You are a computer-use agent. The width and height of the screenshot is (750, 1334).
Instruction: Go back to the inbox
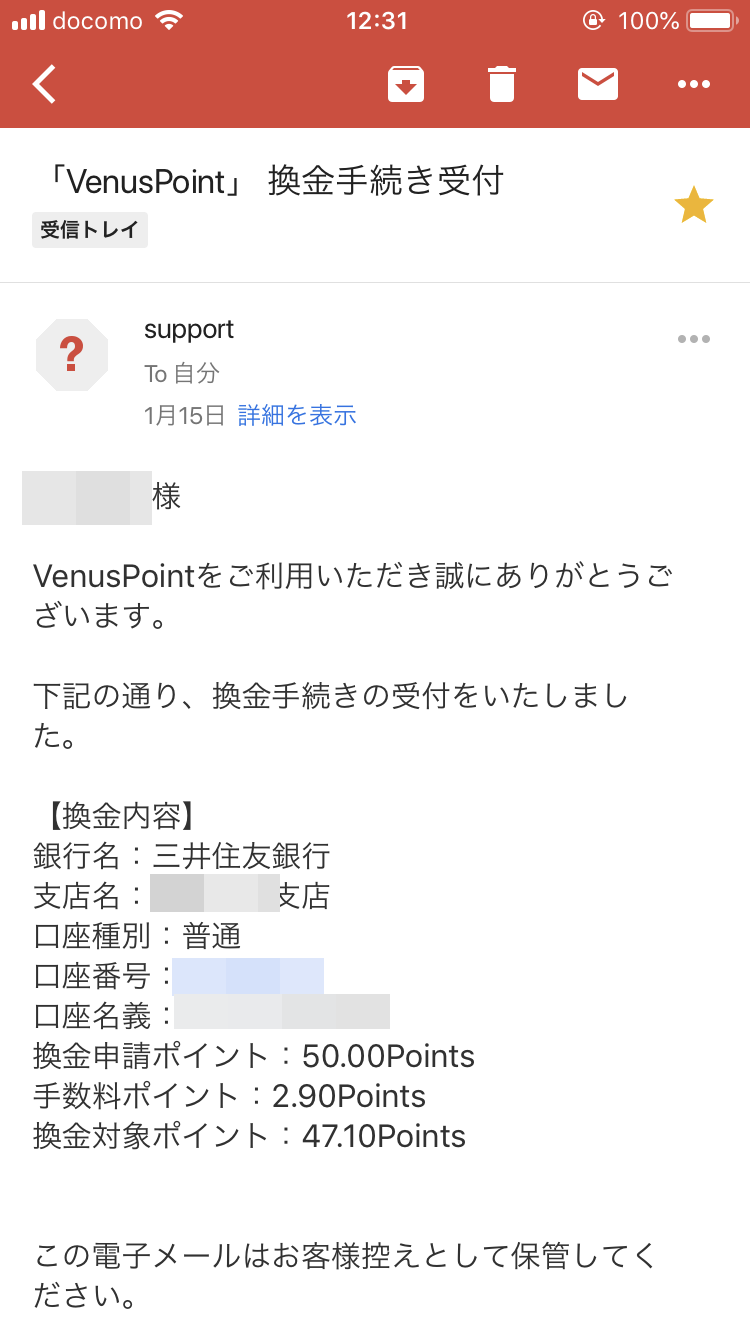pos(44,84)
